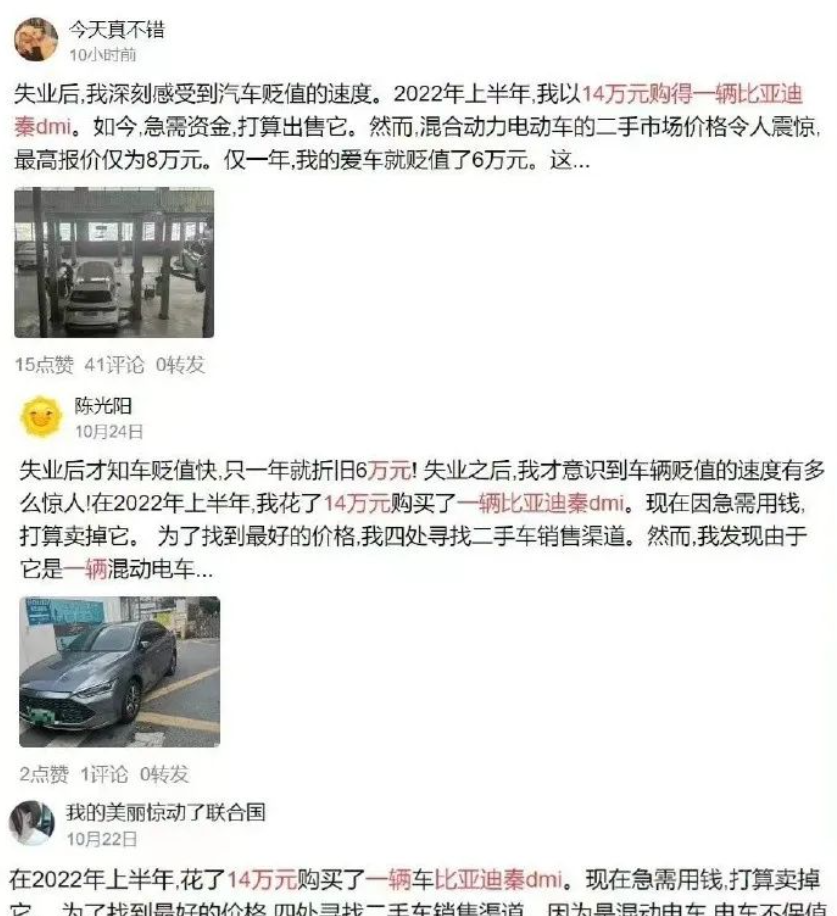This screenshot has height=916, width=837.
Task: Open 今天真不错's profile avatar
Action: point(36,40)
